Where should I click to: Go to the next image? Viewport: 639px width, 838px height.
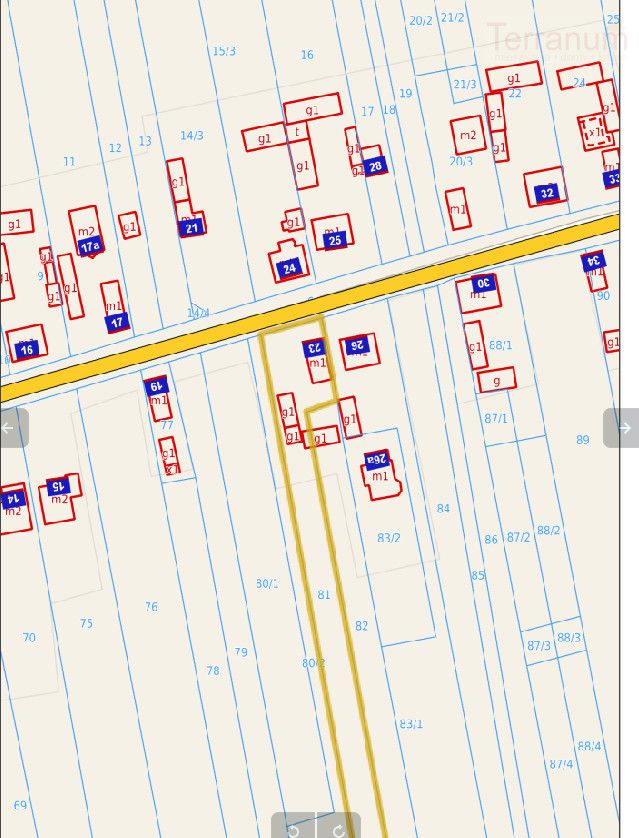coord(624,428)
